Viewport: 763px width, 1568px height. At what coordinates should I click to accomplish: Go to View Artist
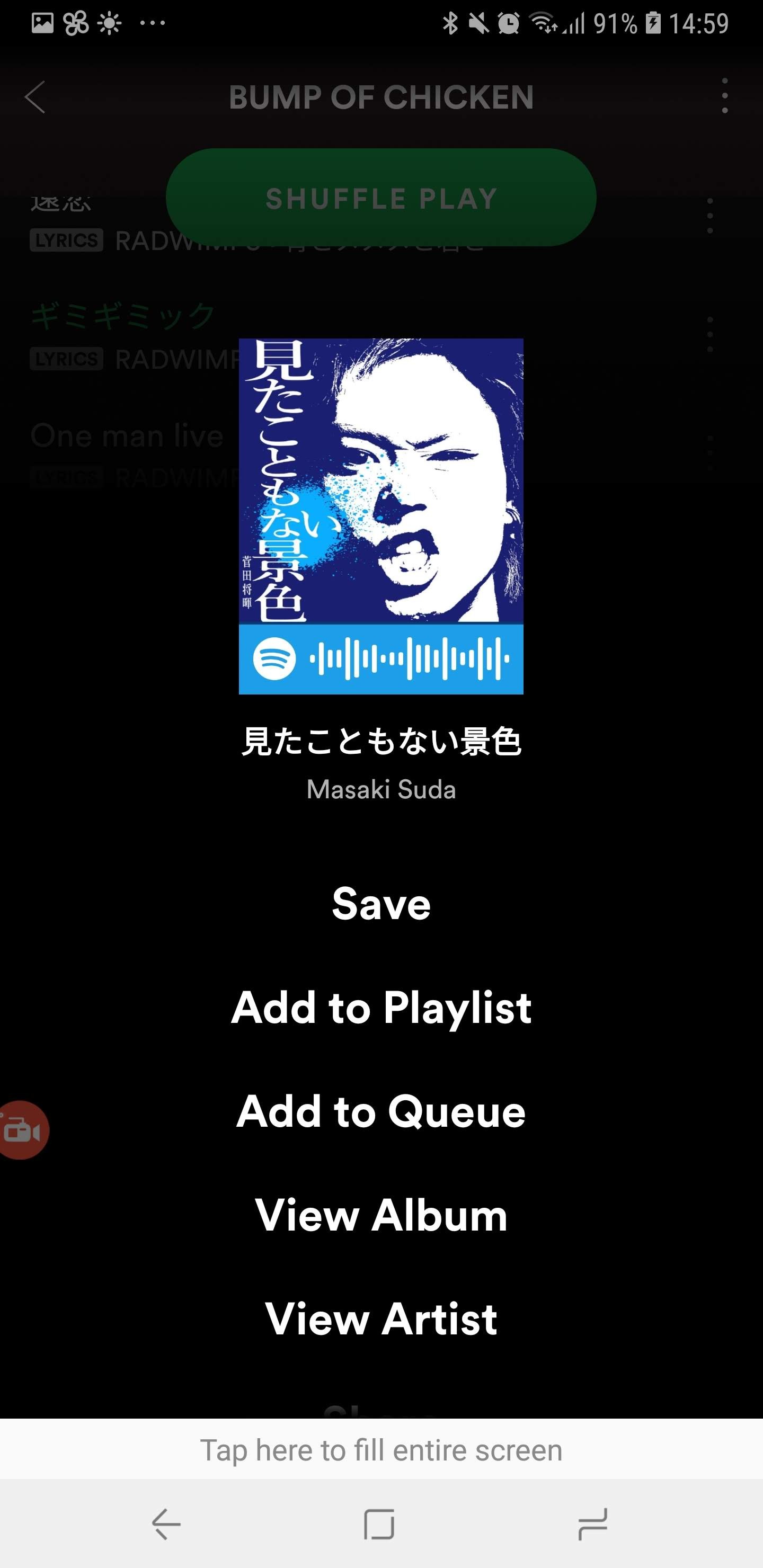[381, 1319]
